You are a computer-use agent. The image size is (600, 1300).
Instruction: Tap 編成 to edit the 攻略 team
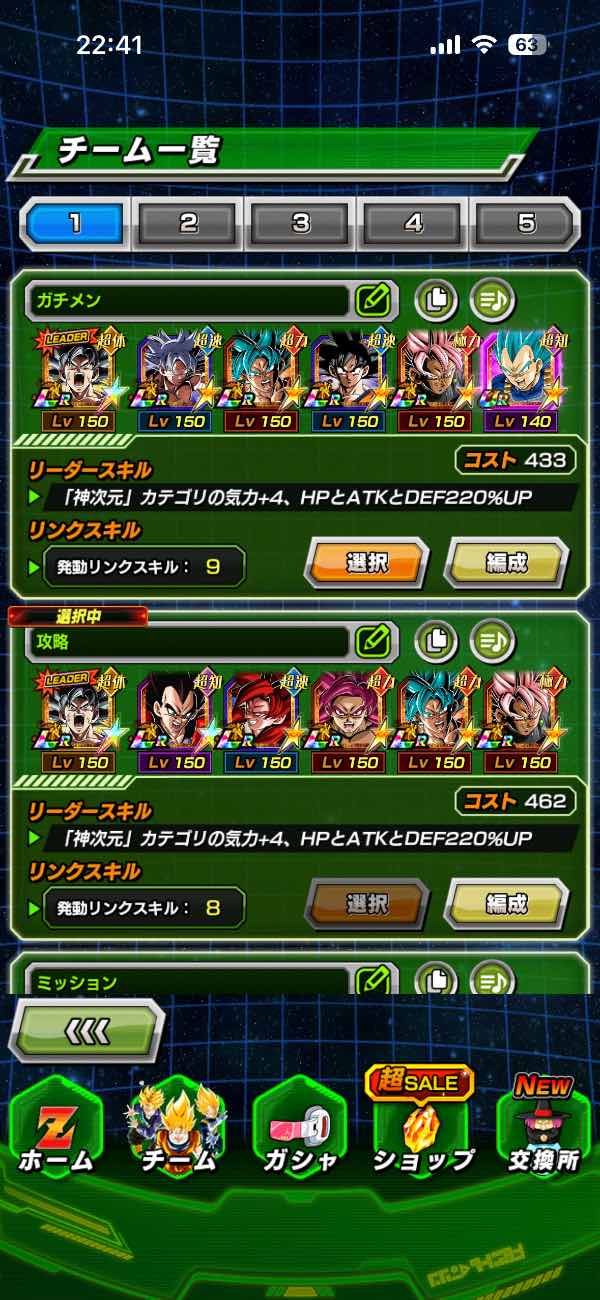tap(506, 905)
